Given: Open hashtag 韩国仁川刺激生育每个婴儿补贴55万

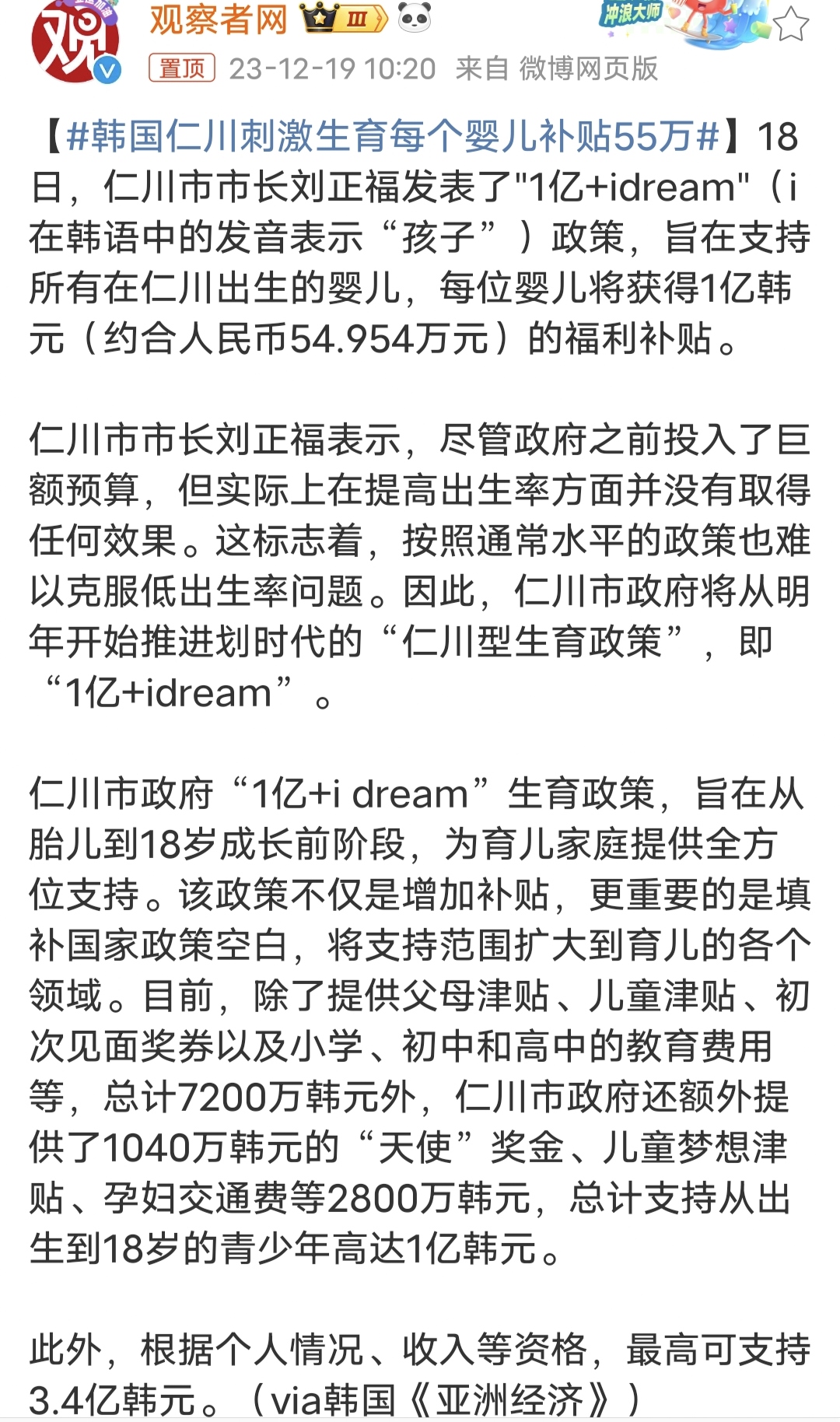Looking at the screenshot, I should pyautogui.click(x=393, y=137).
